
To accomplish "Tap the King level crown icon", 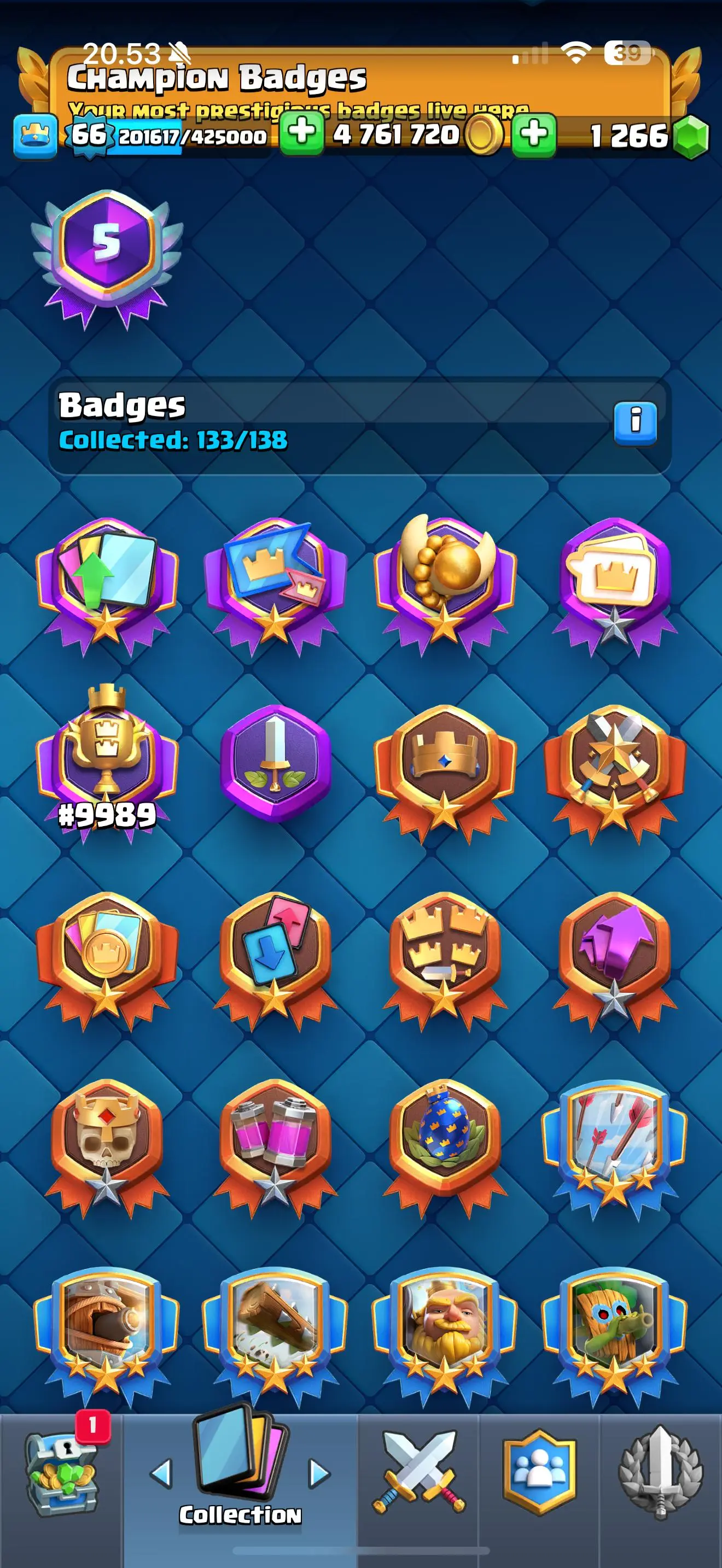I will (36, 136).
